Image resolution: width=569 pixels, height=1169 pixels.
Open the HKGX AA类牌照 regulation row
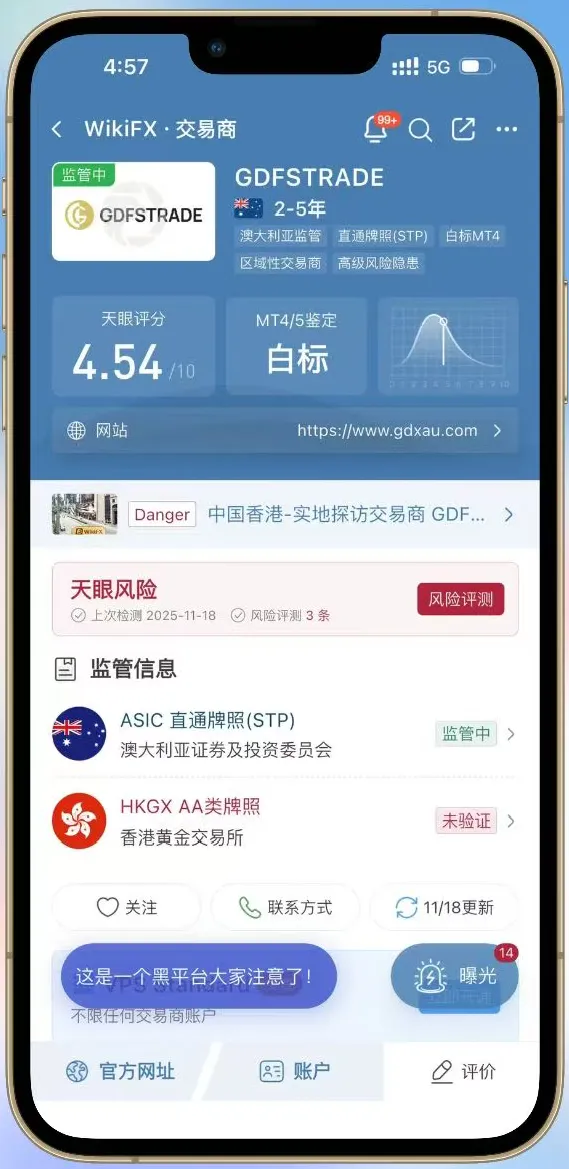coord(285,821)
